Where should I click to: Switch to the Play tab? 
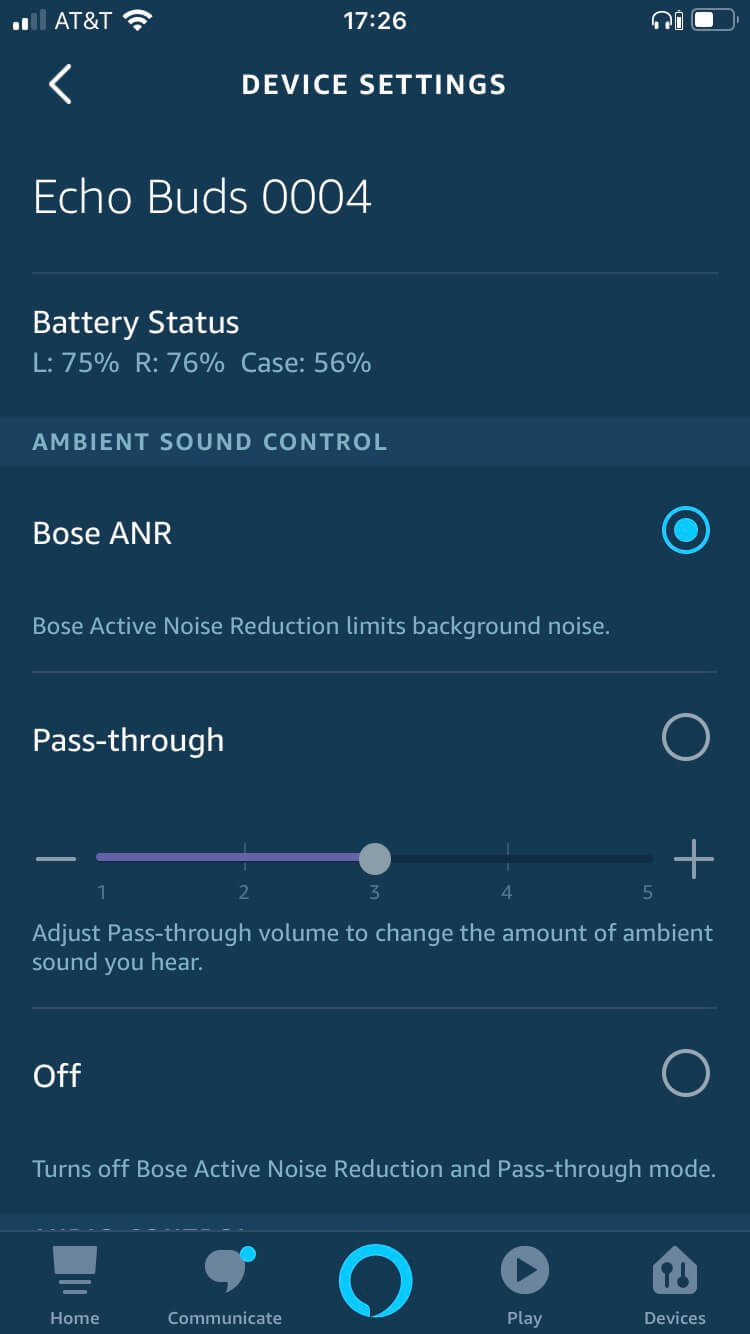click(524, 1285)
